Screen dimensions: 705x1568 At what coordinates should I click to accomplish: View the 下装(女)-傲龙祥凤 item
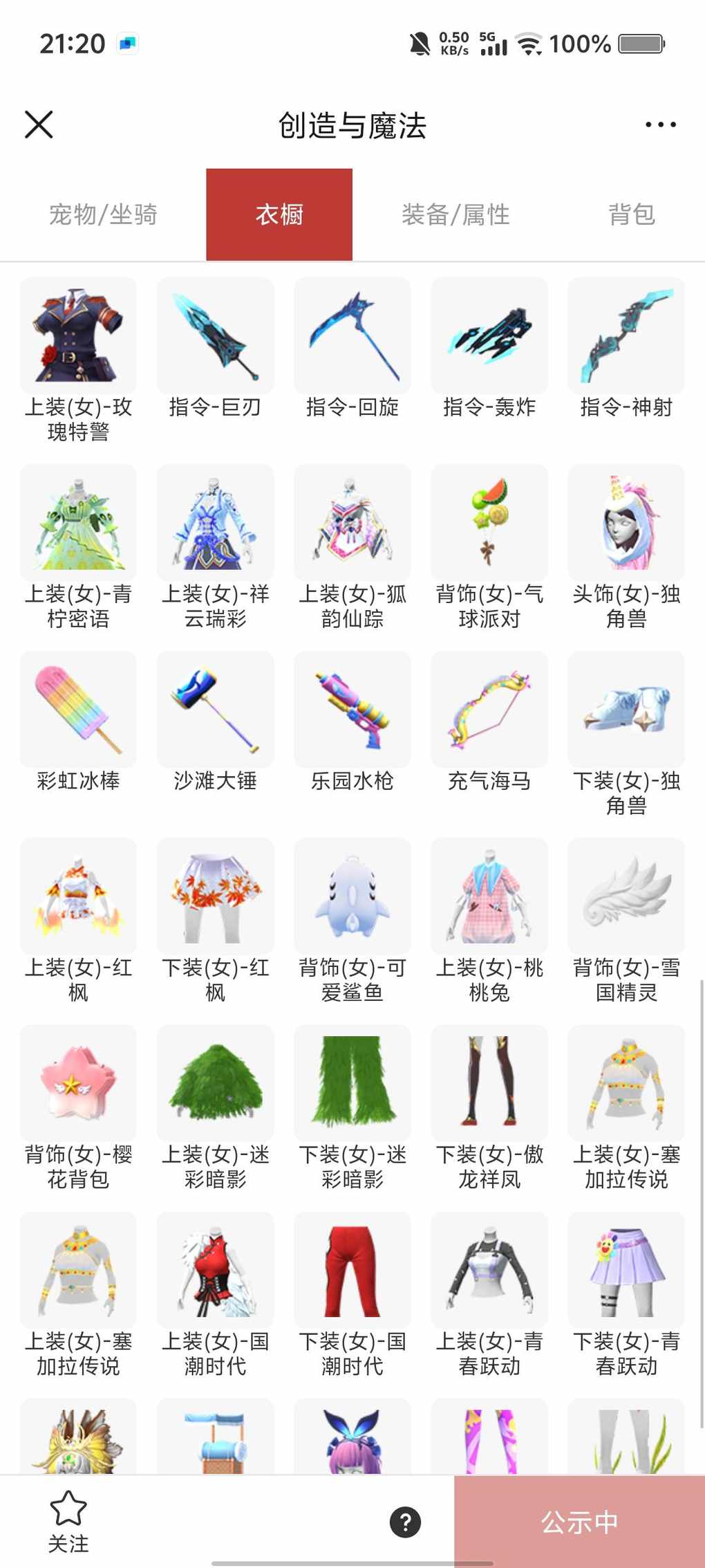489,1083
